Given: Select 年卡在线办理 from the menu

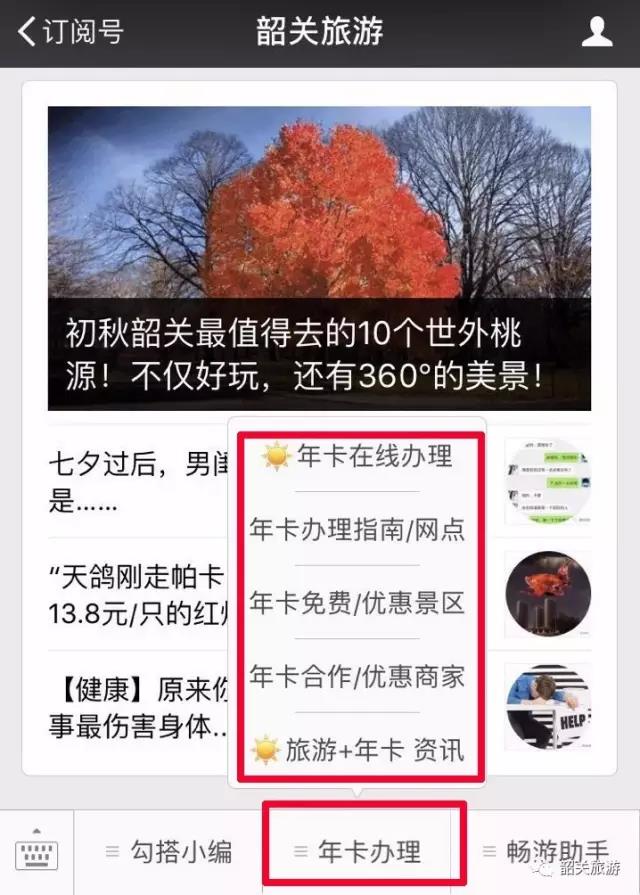Looking at the screenshot, I should pyautogui.click(x=358, y=457).
